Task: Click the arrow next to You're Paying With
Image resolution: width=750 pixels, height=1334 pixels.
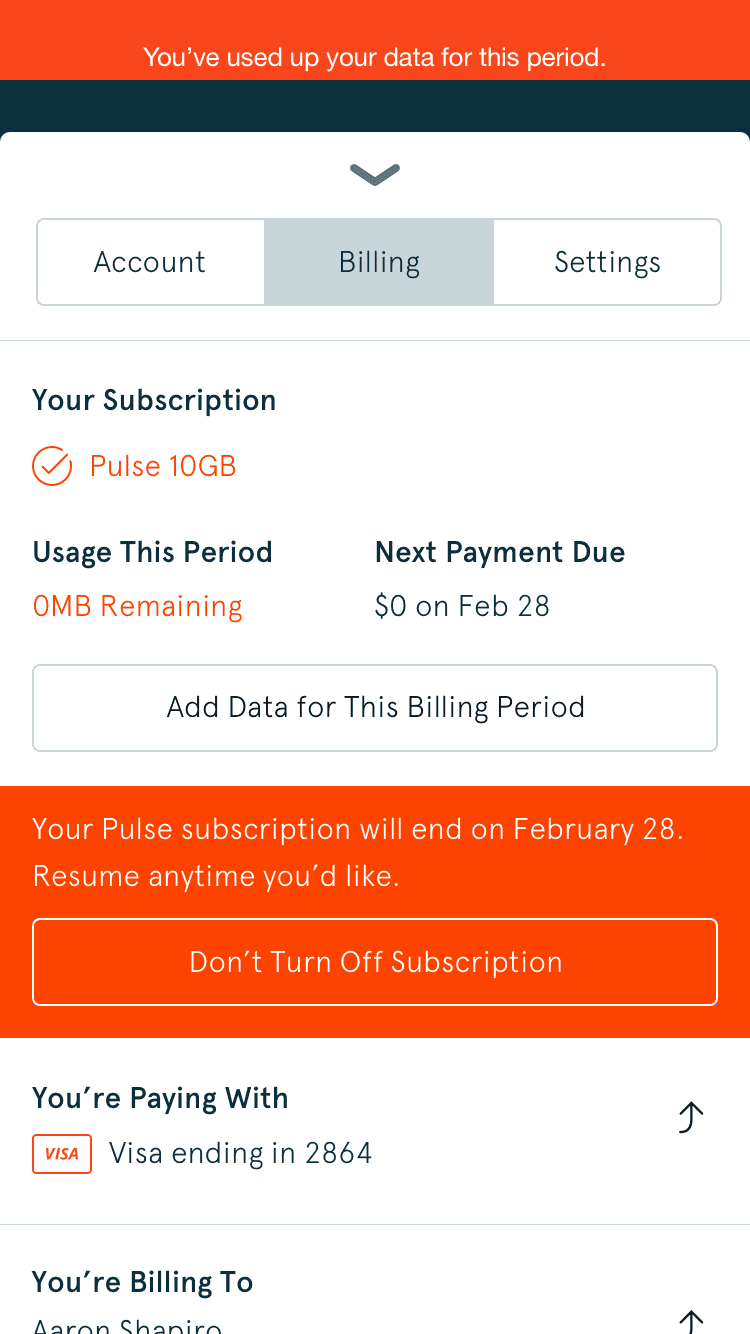Action: point(690,1118)
